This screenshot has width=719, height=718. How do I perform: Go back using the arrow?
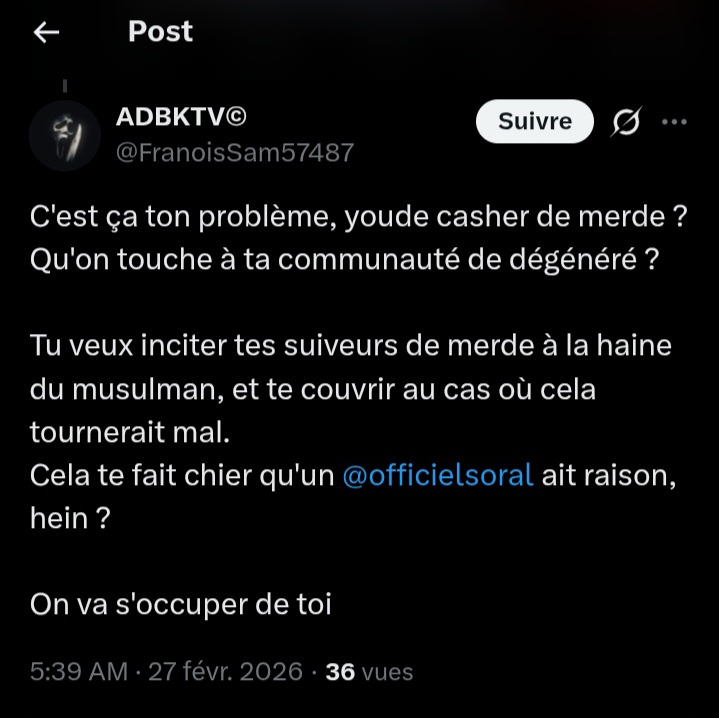[x=47, y=32]
